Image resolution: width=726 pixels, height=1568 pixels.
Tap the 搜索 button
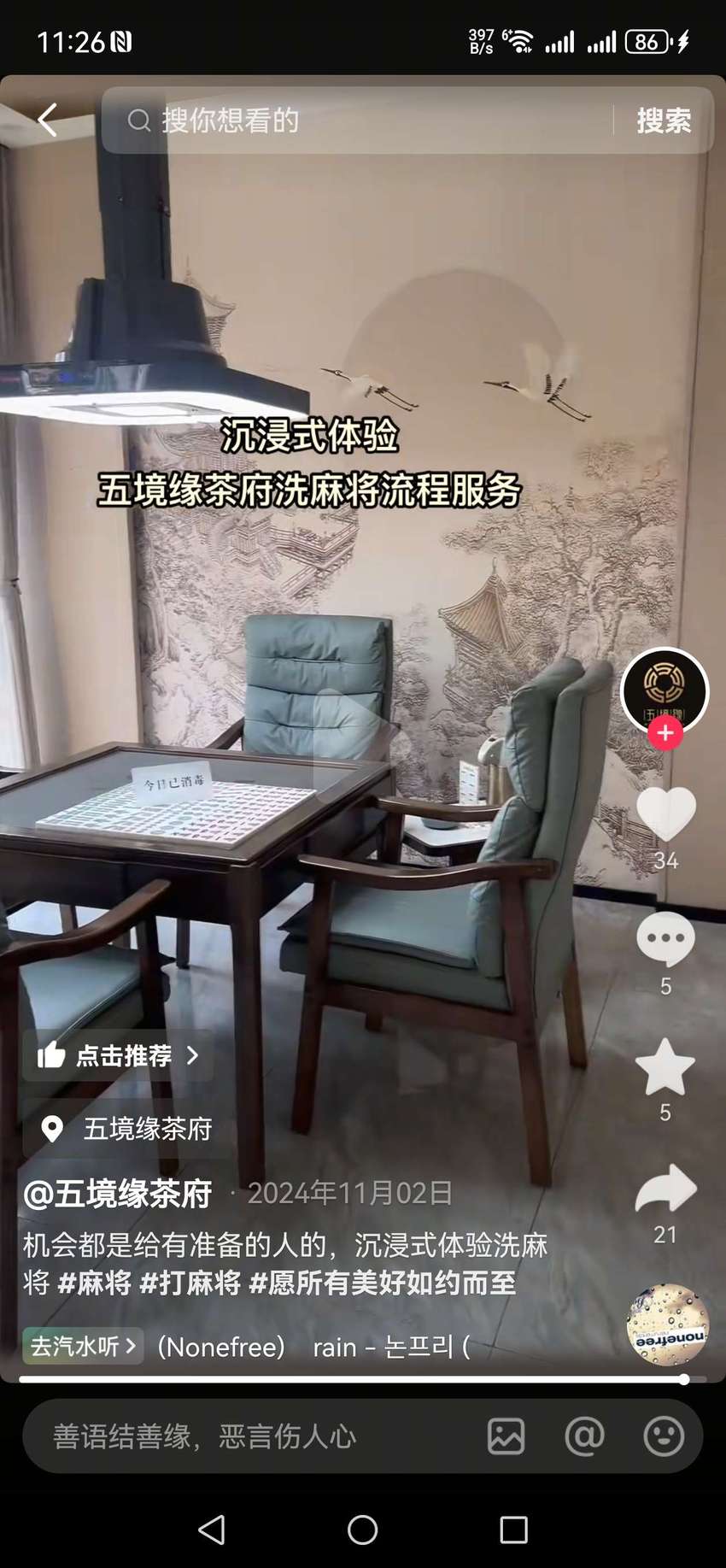click(664, 120)
